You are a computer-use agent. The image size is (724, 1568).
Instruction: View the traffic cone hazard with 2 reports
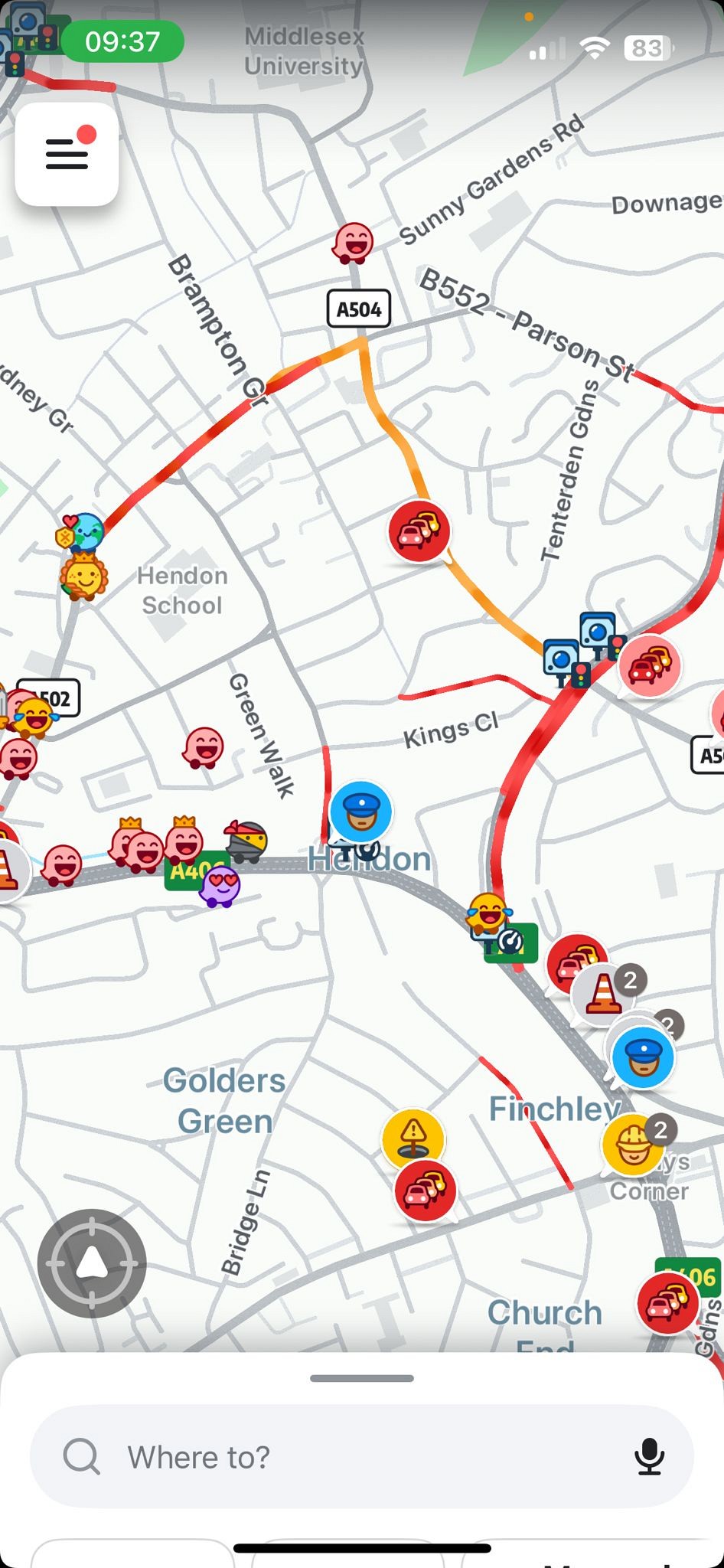pyautogui.click(x=603, y=995)
